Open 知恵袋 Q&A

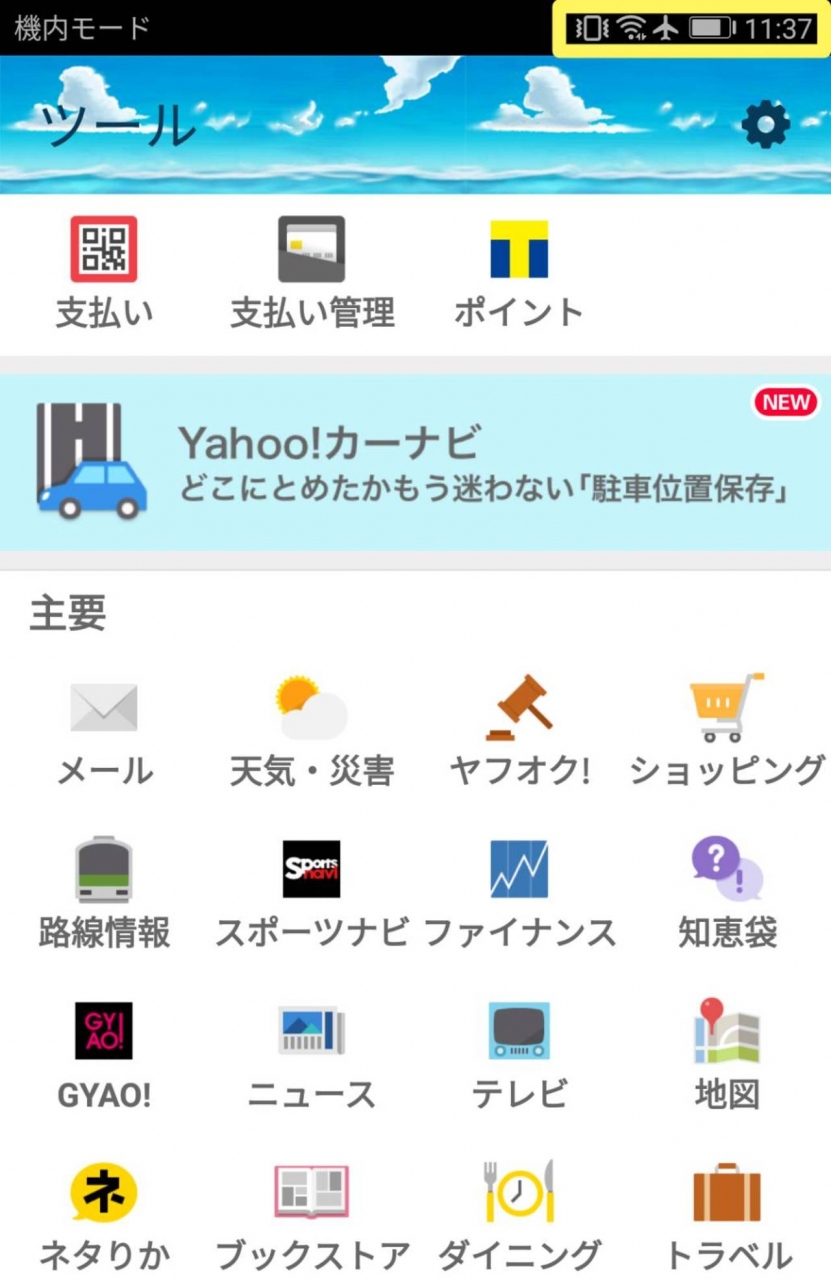[727, 892]
